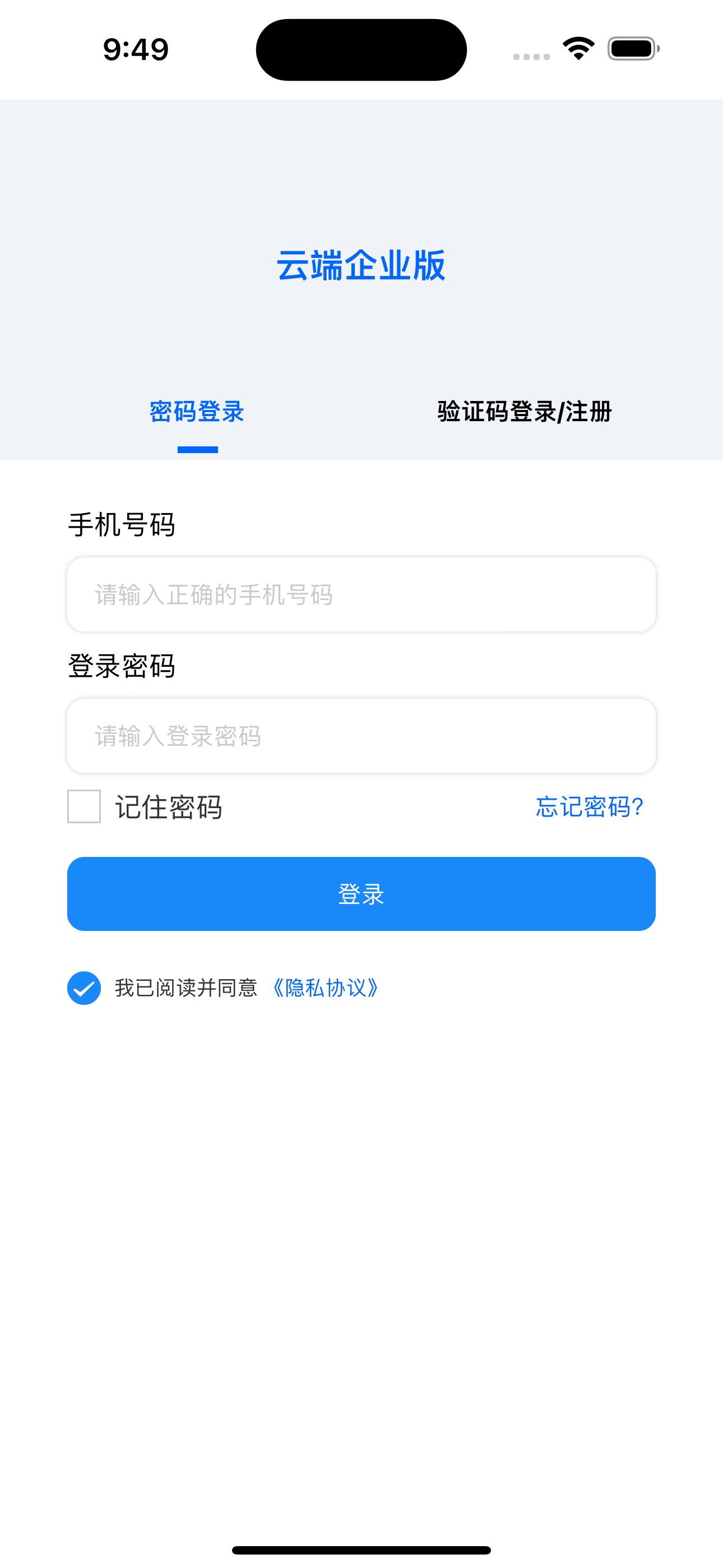Click the phone number input field
The height and width of the screenshot is (1568, 723).
(361, 593)
